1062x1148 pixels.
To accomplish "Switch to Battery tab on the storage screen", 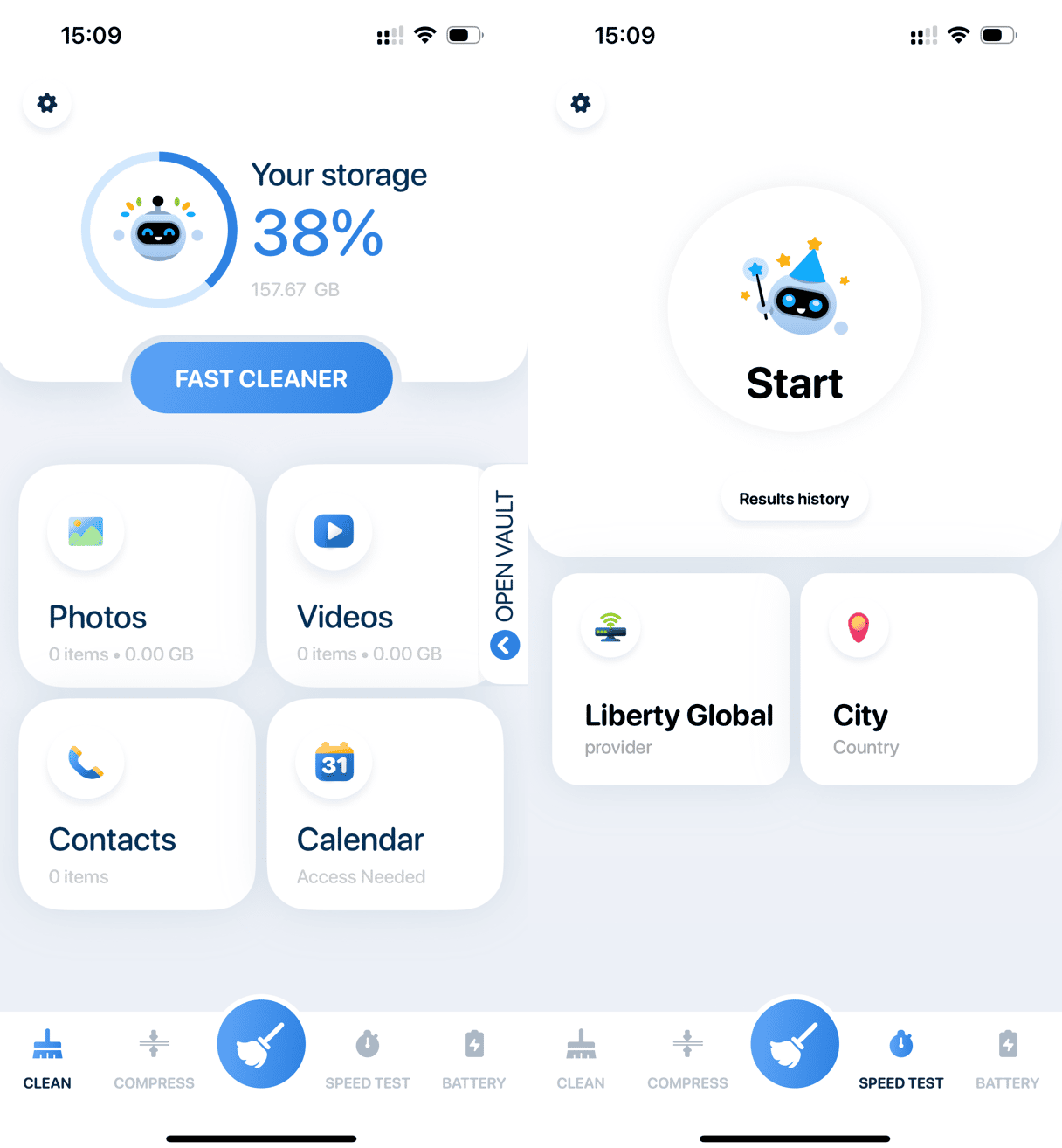I will 473,1058.
